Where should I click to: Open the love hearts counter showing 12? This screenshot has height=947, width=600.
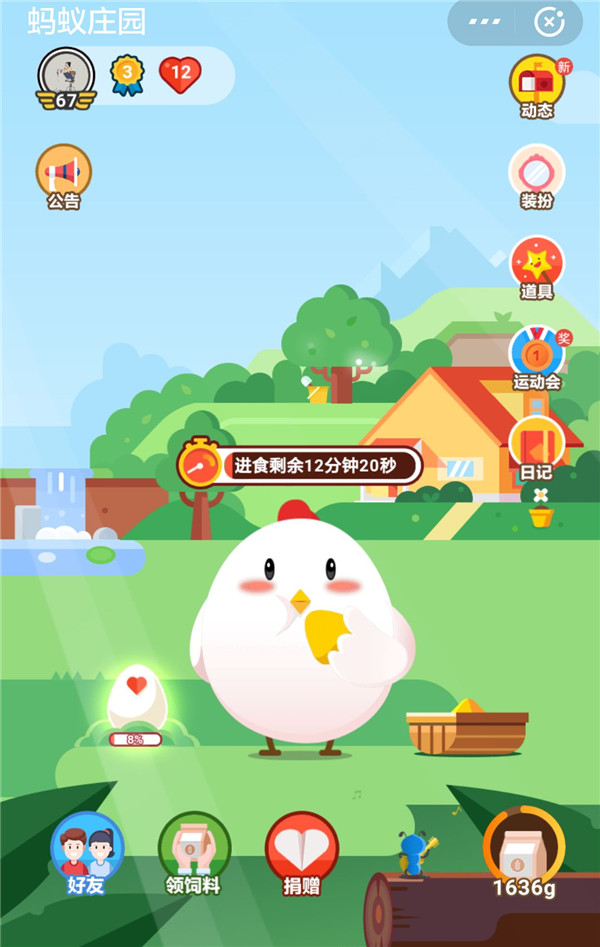click(180, 75)
